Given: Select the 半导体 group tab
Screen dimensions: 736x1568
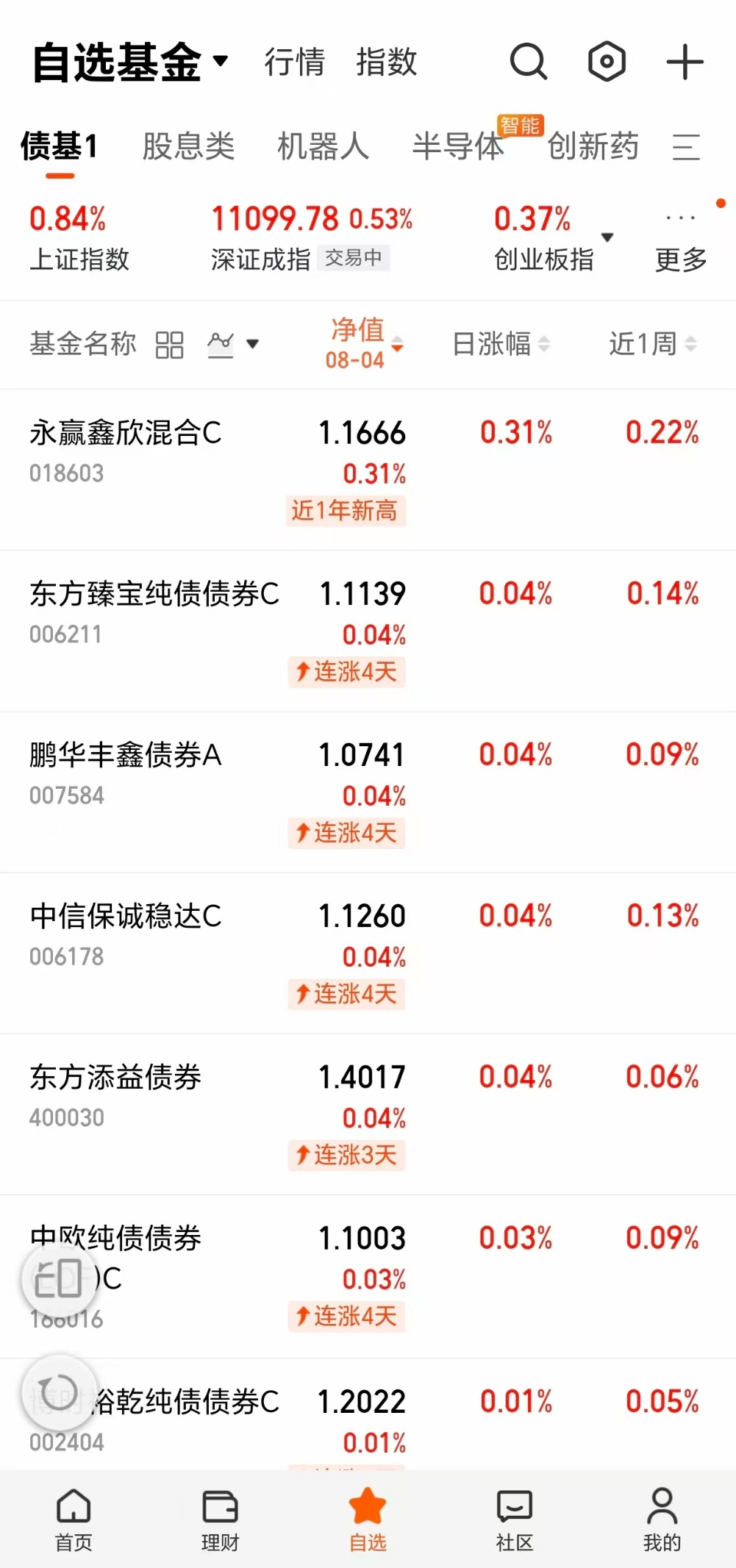Looking at the screenshot, I should point(457,146).
